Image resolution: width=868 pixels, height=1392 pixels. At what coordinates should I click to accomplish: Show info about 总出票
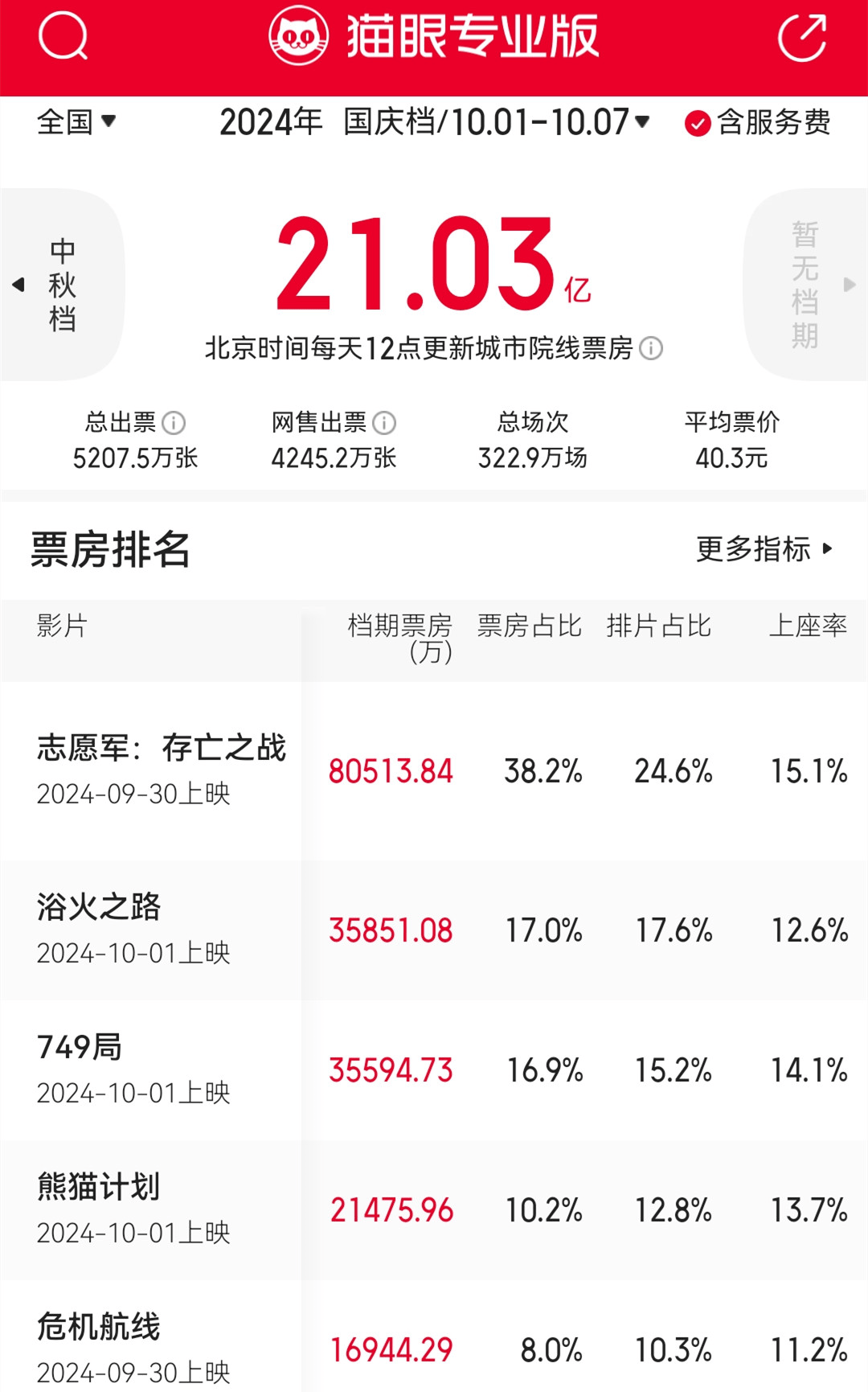coord(174,422)
